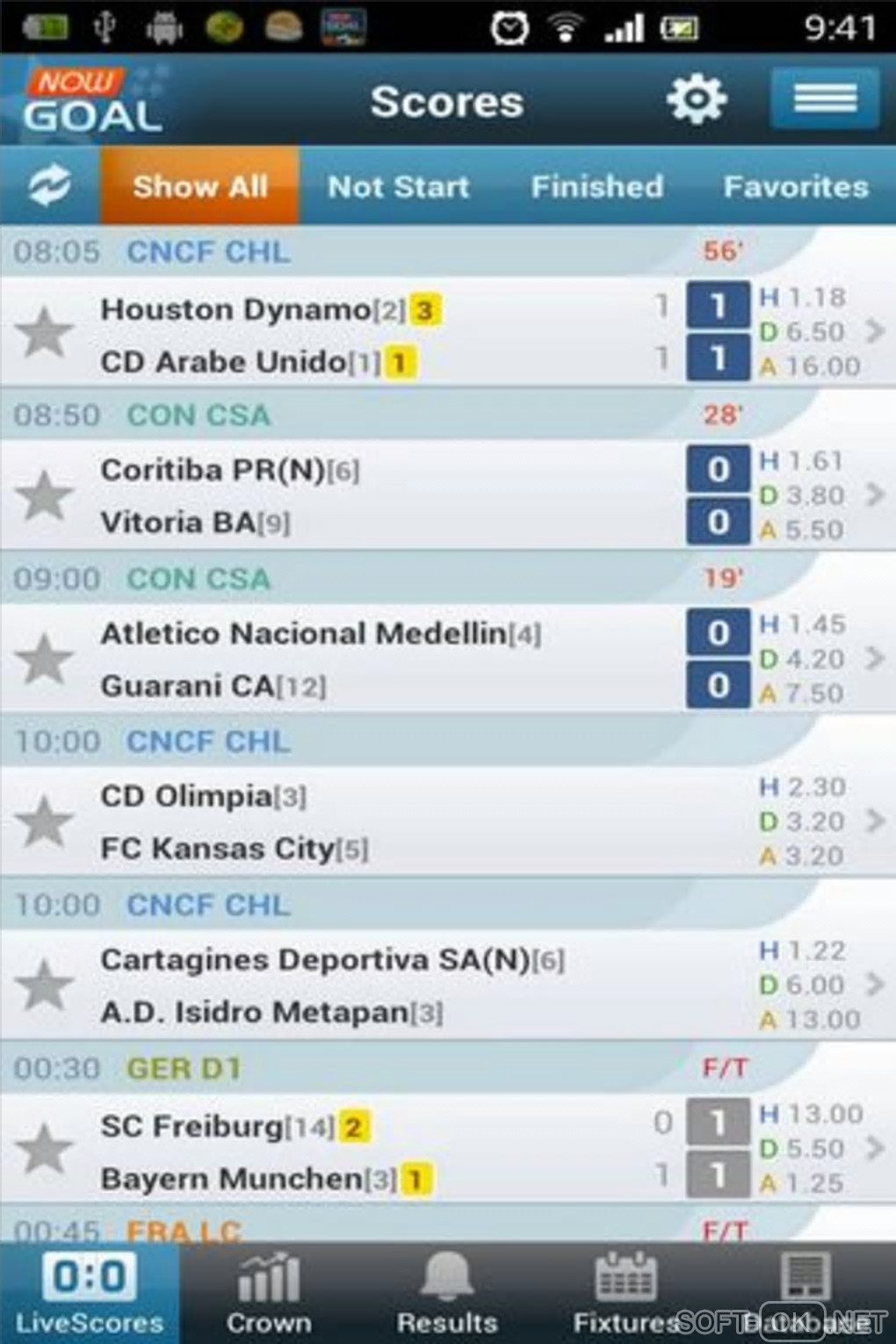
Task: Star the CD Olimpia vs FC Kansas City match
Action: (45, 822)
